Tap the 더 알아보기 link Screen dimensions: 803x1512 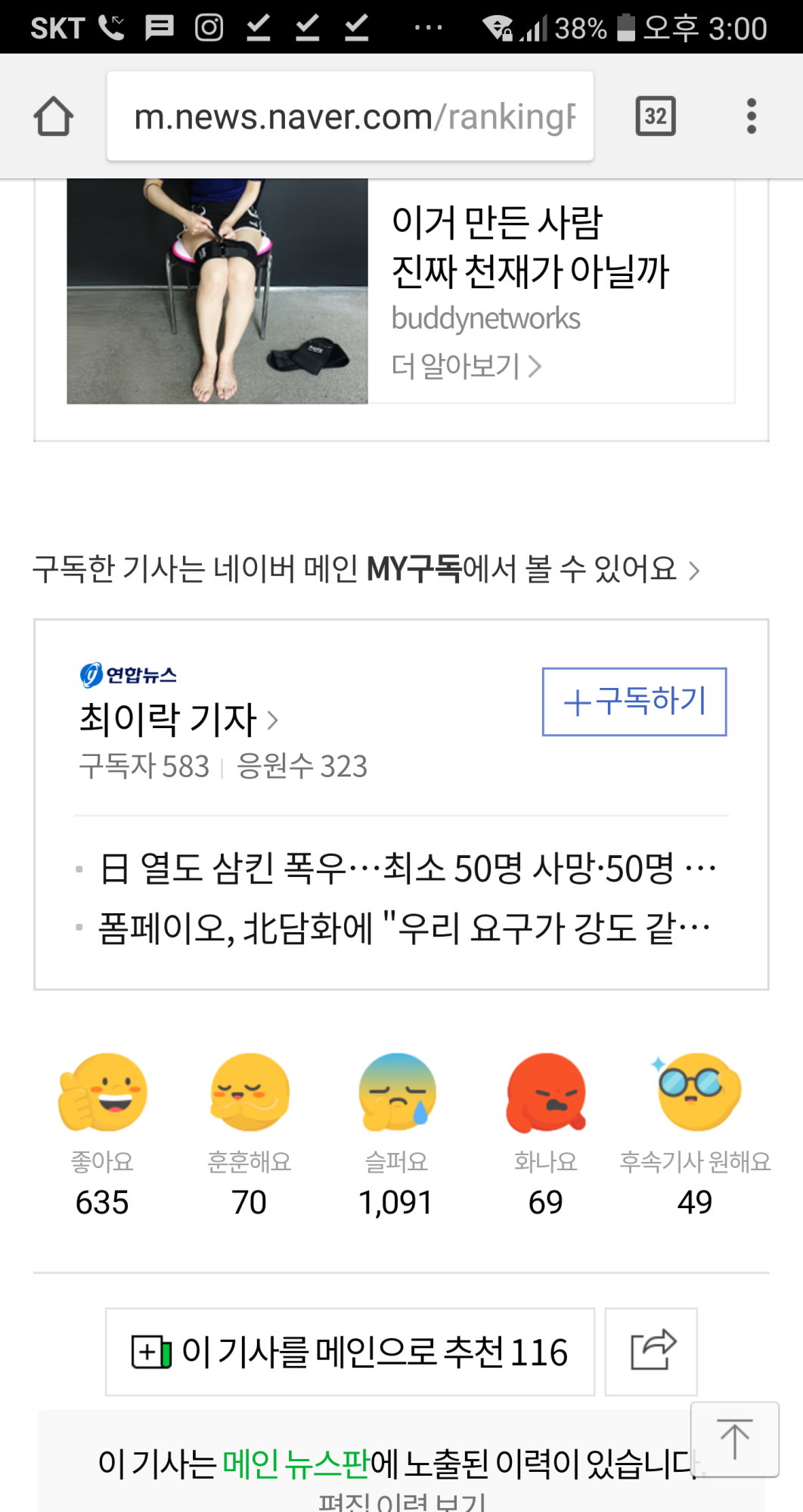[466, 367]
